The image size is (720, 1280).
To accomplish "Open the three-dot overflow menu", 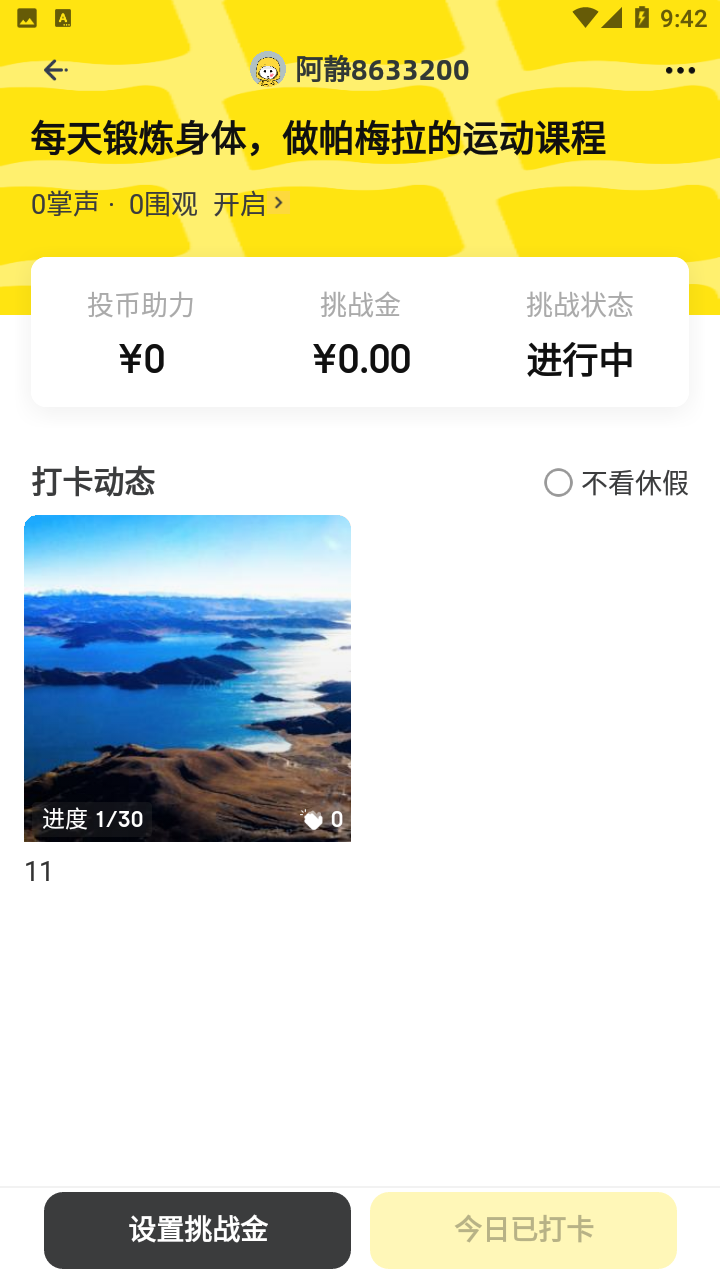I will [680, 70].
